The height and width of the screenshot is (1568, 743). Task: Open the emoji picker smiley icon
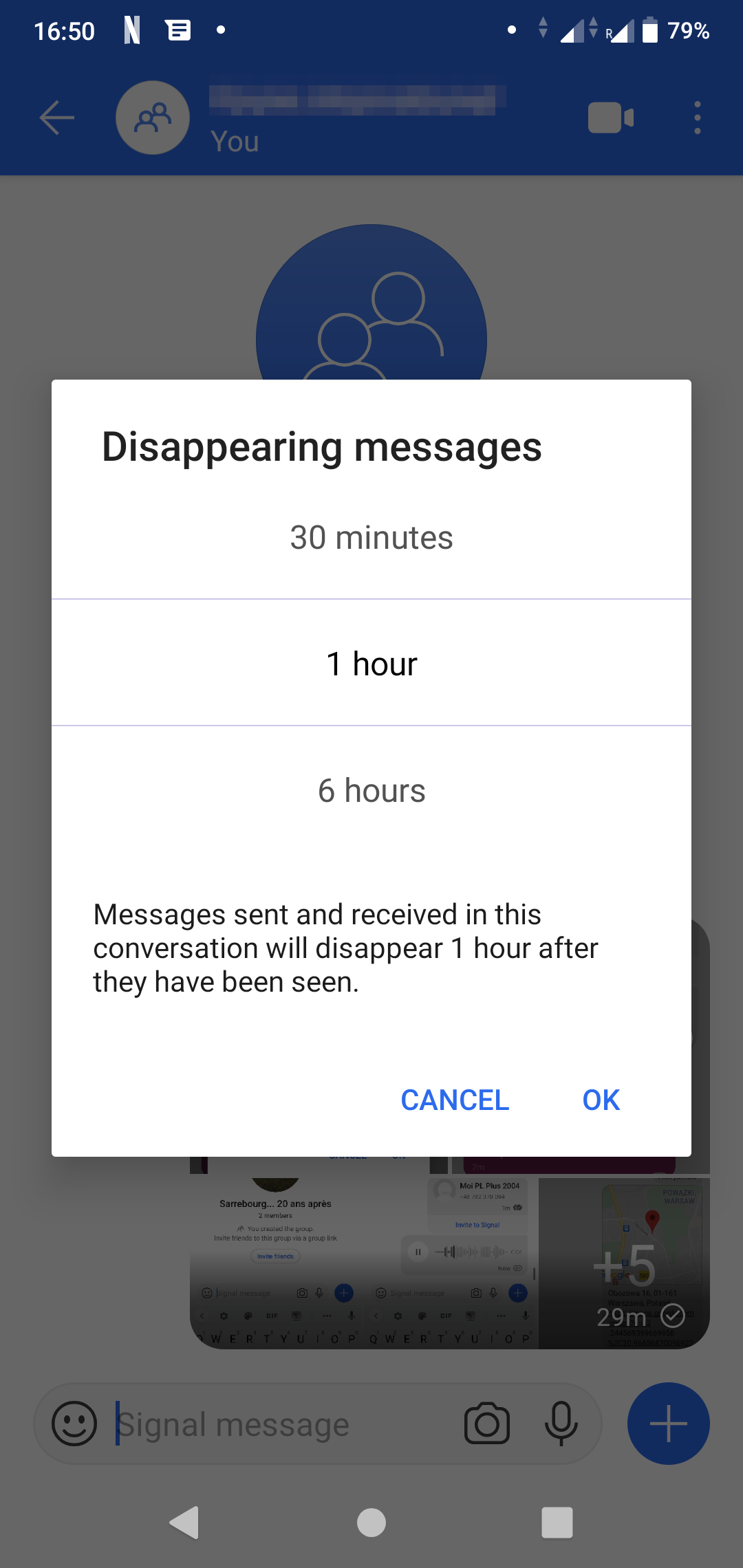pos(76,1424)
